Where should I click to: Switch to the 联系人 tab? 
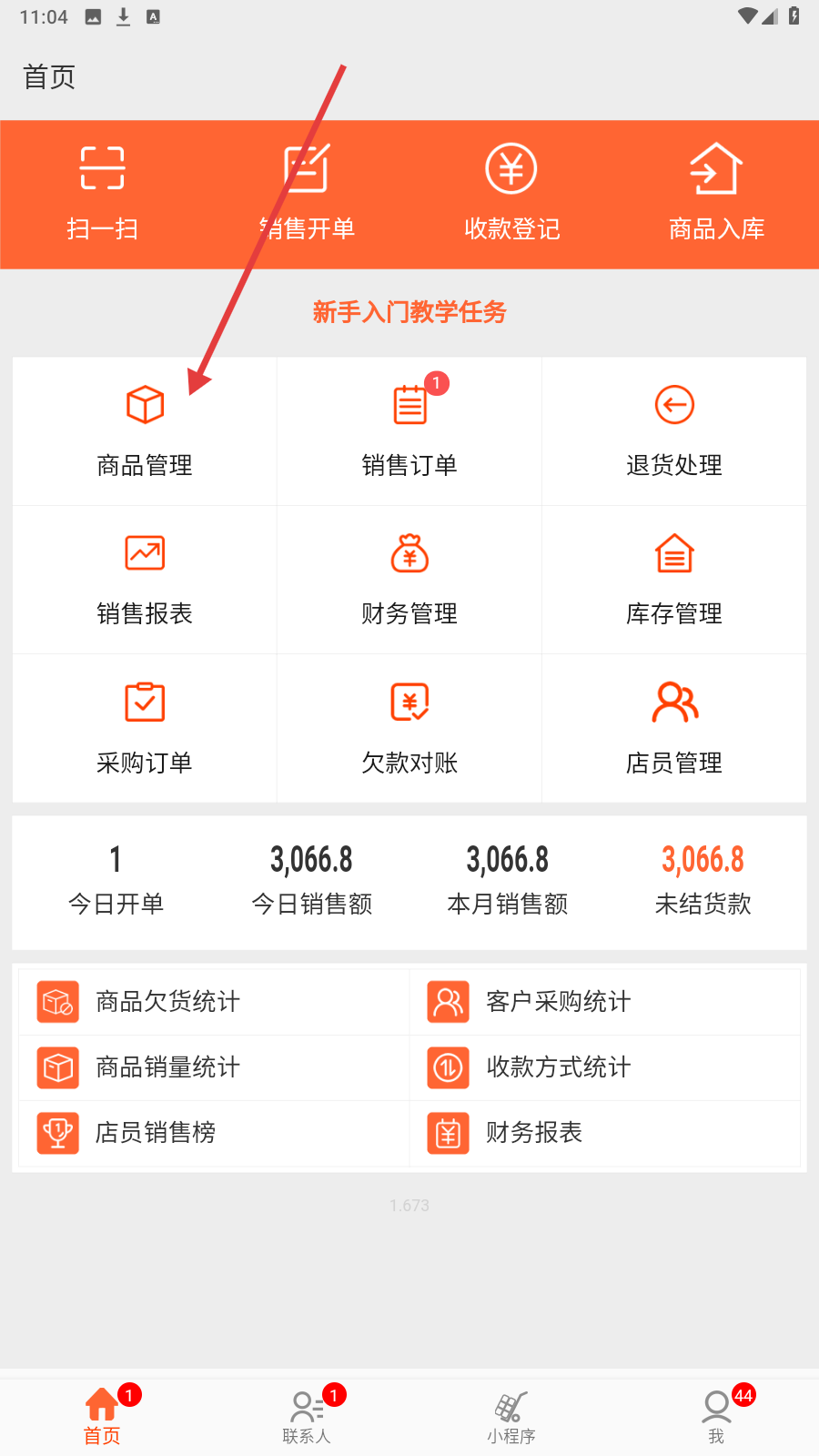tap(307, 1417)
